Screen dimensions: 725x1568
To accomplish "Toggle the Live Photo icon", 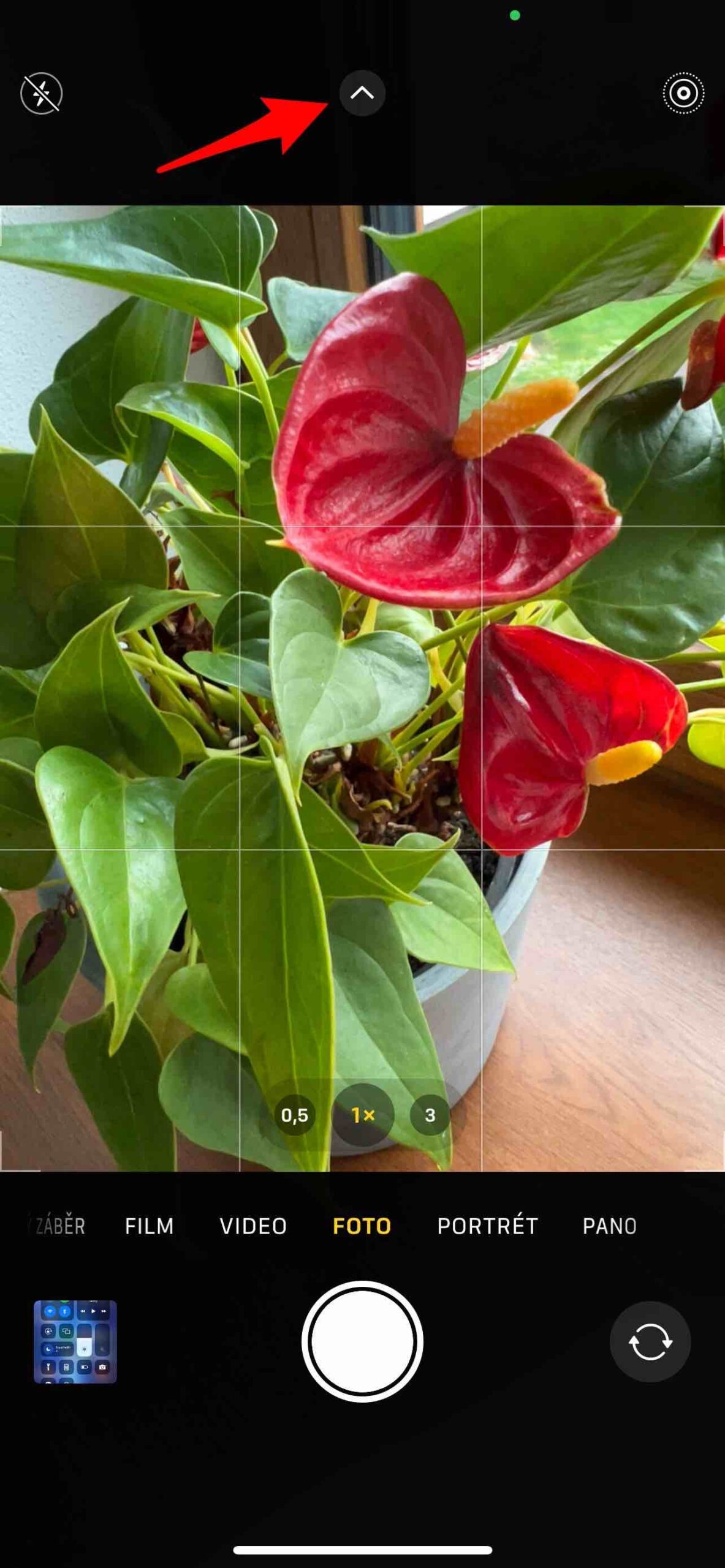I will pos(683,94).
